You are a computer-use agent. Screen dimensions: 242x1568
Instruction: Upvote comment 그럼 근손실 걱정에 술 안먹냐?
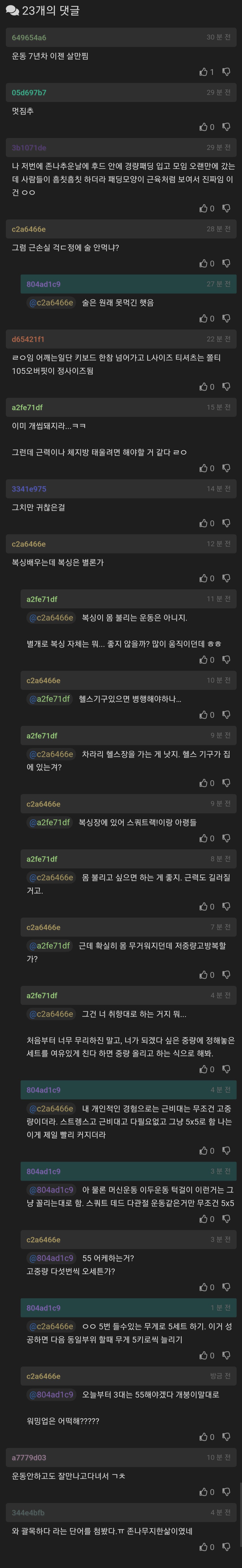[204, 264]
